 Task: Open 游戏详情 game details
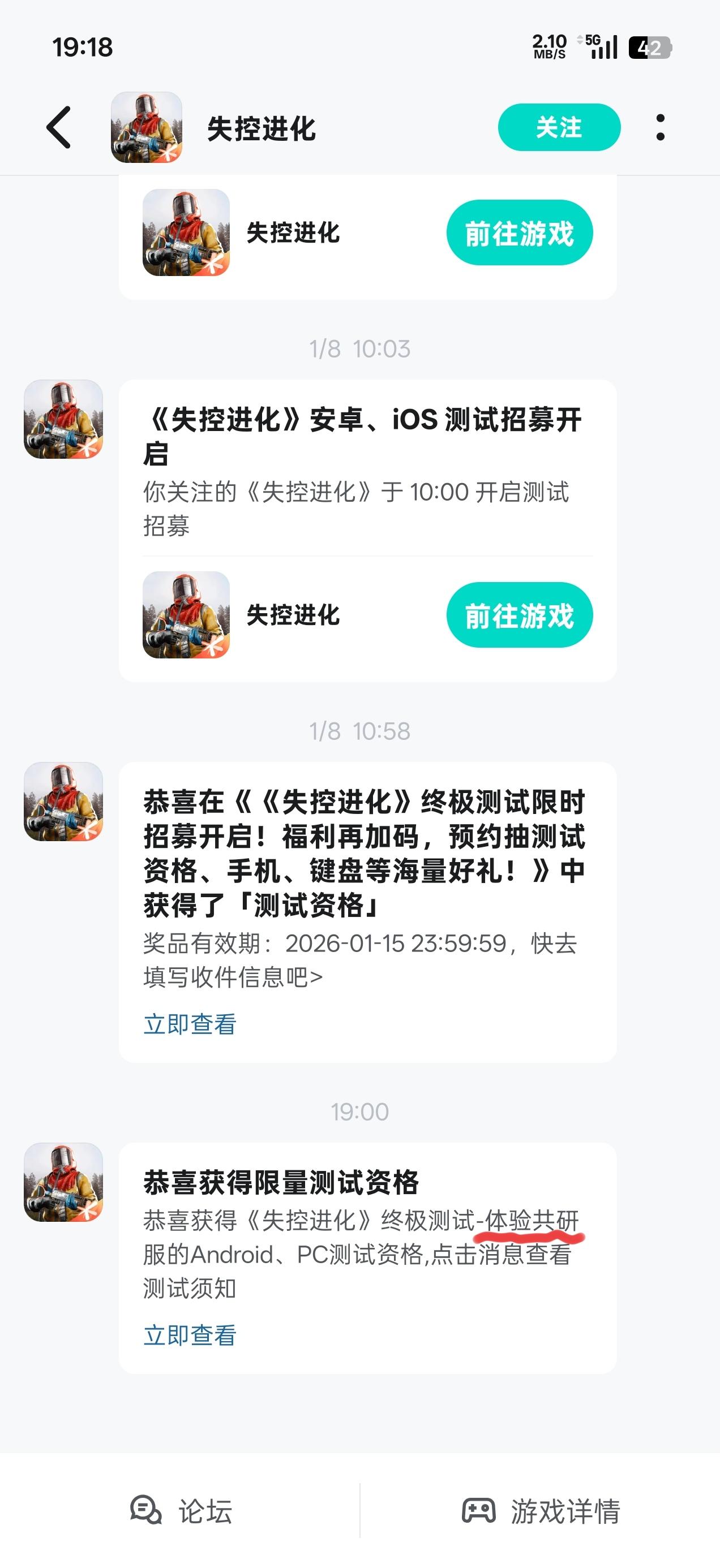click(x=541, y=1511)
